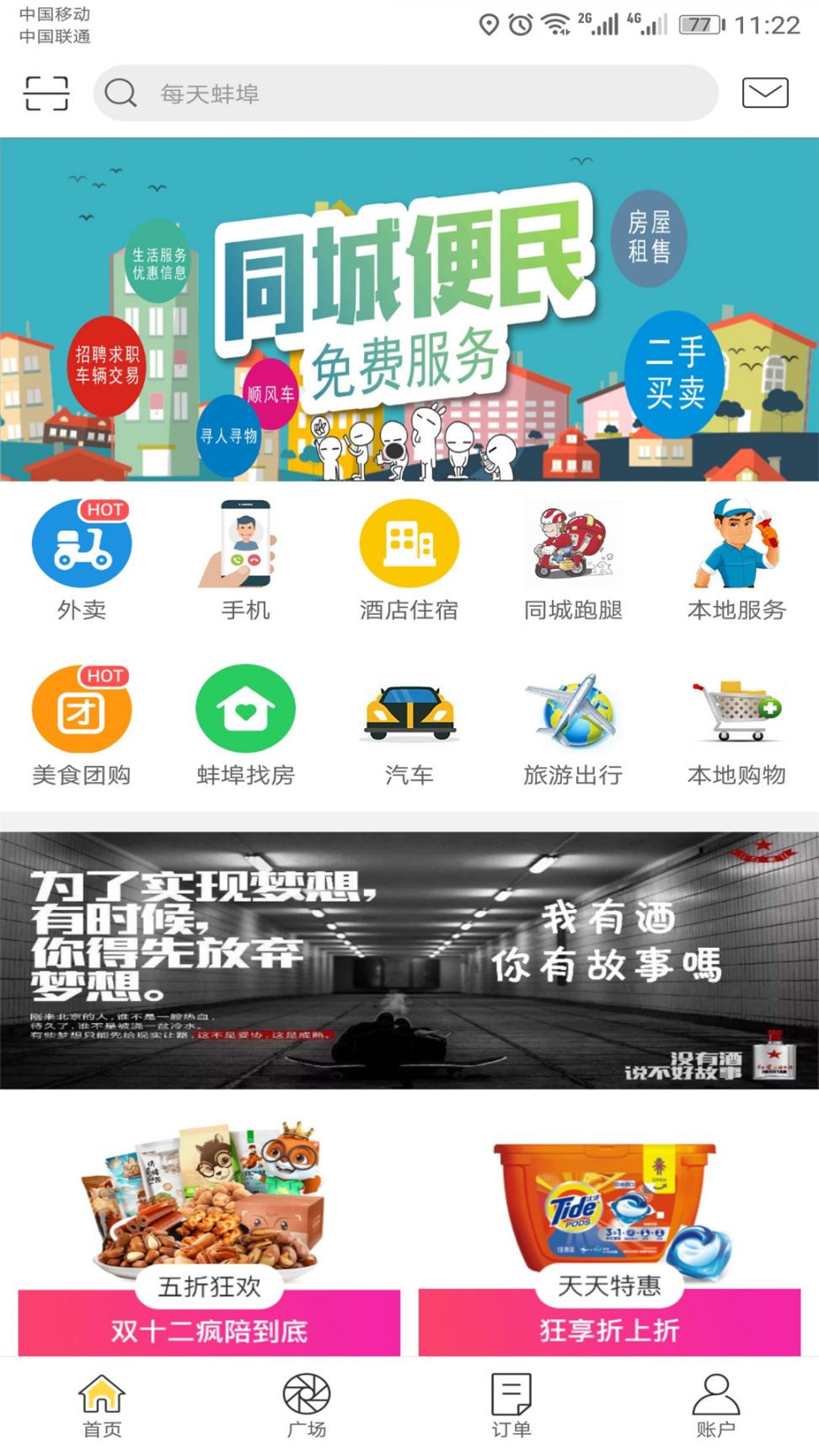This screenshot has width=819, height=1456.
Task: Open the 同城便民 free services banner
Action: coord(409,309)
